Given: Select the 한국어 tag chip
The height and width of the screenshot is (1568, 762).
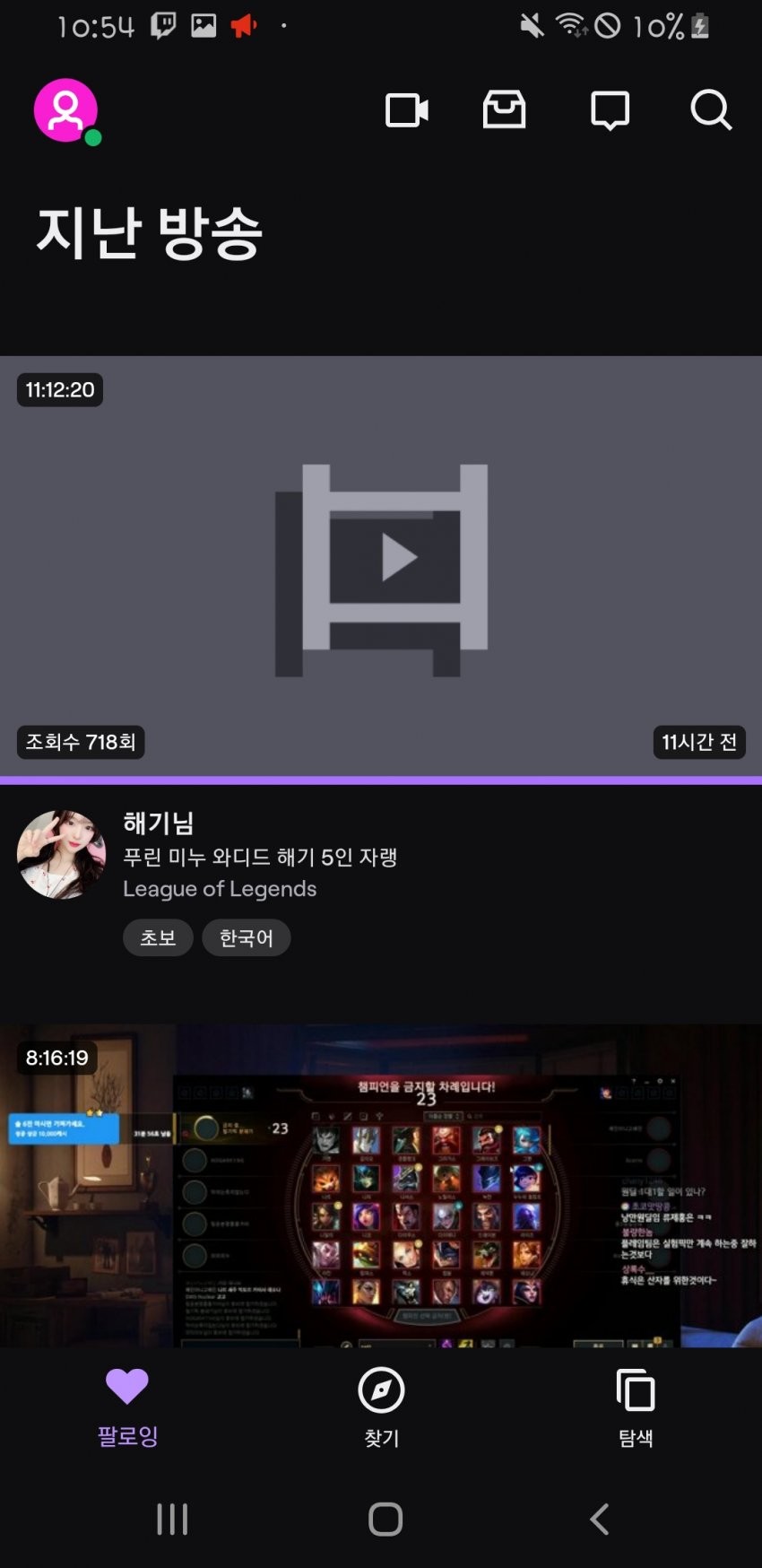Looking at the screenshot, I should coord(246,937).
